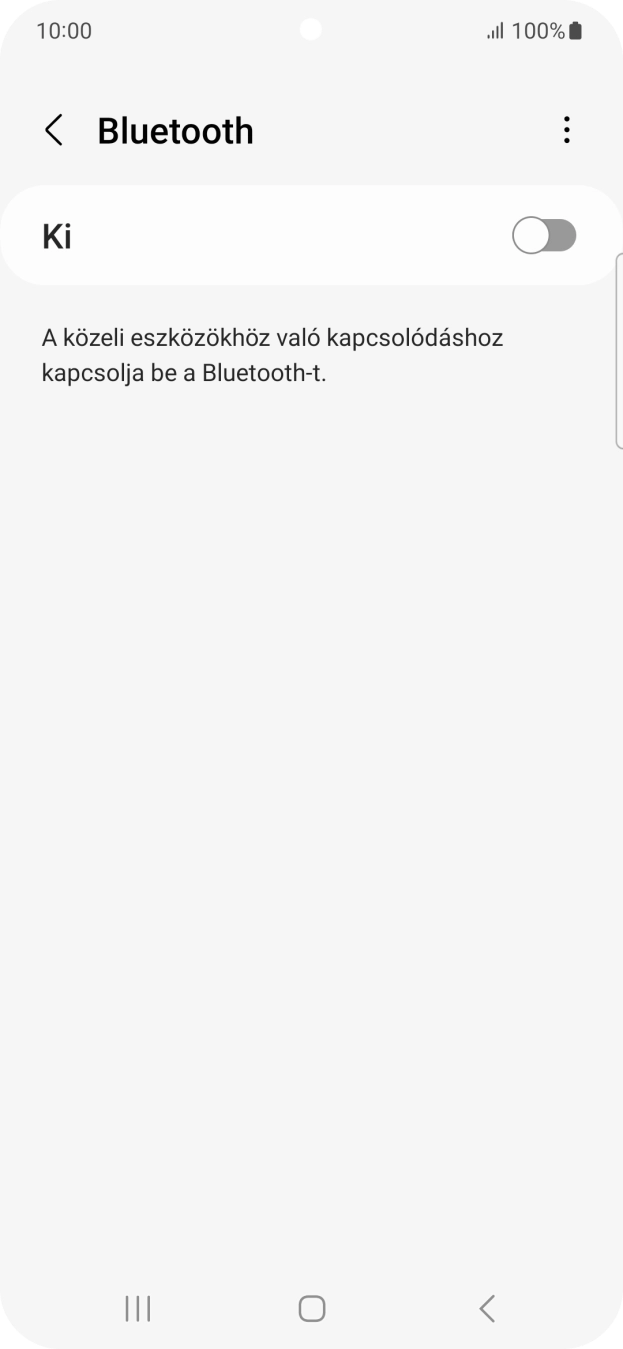This screenshot has height=1349, width=623.
Task: Open the three-dot overflow menu
Action: [x=567, y=130]
